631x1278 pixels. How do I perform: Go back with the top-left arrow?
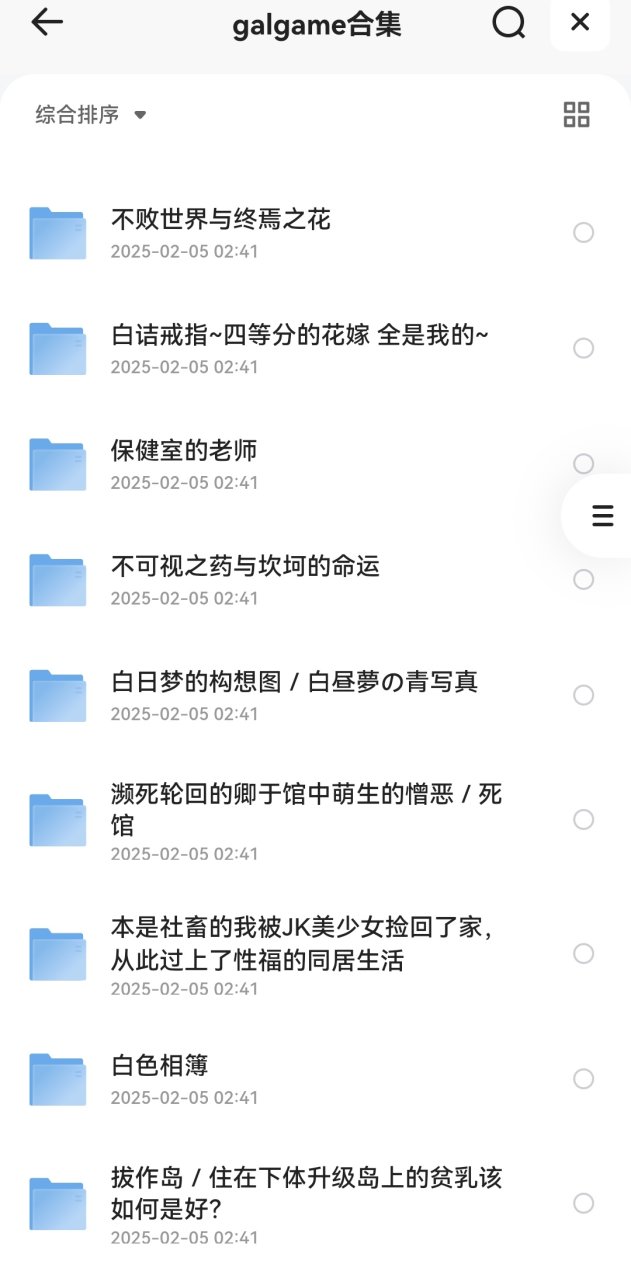pyautogui.click(x=47, y=23)
